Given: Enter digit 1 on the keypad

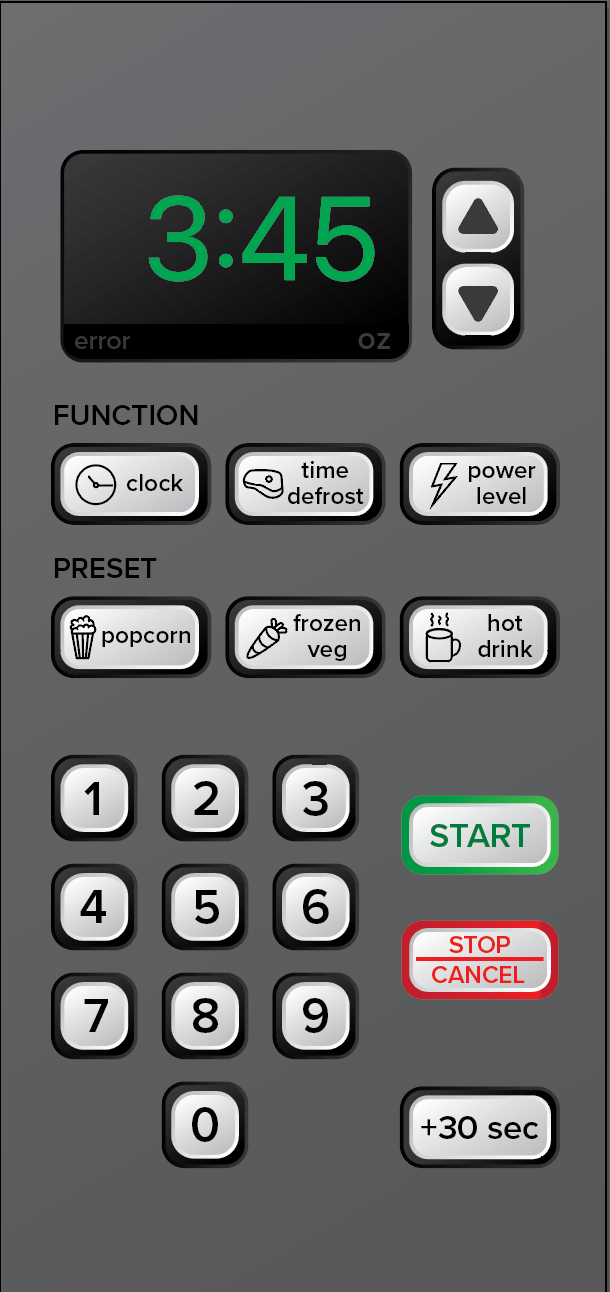Looking at the screenshot, I should [94, 798].
